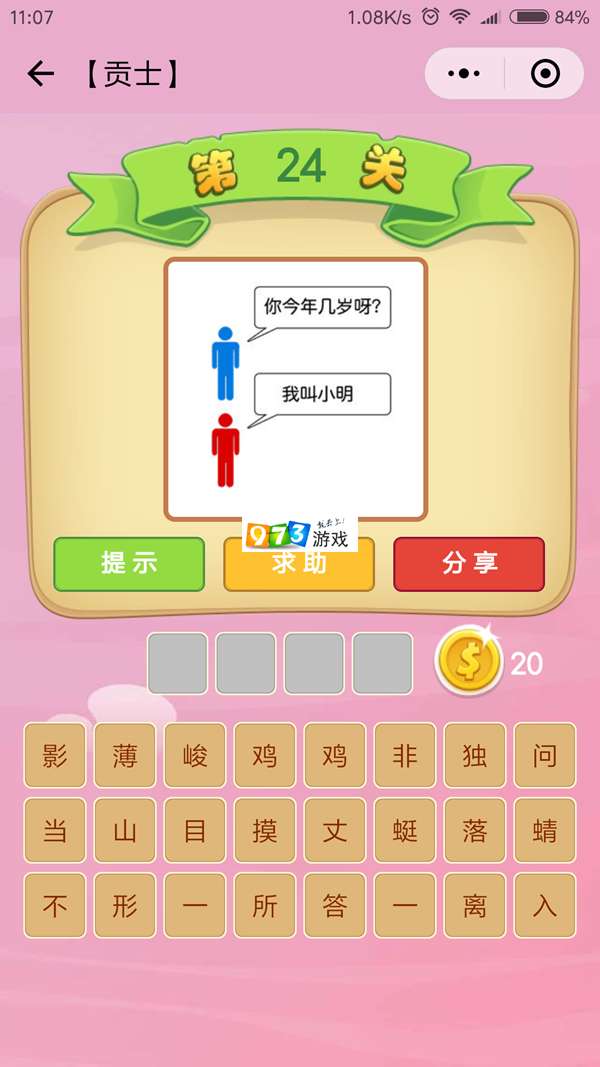Open the gold coin balance icon
The width and height of the screenshot is (600, 1067).
pos(468,661)
